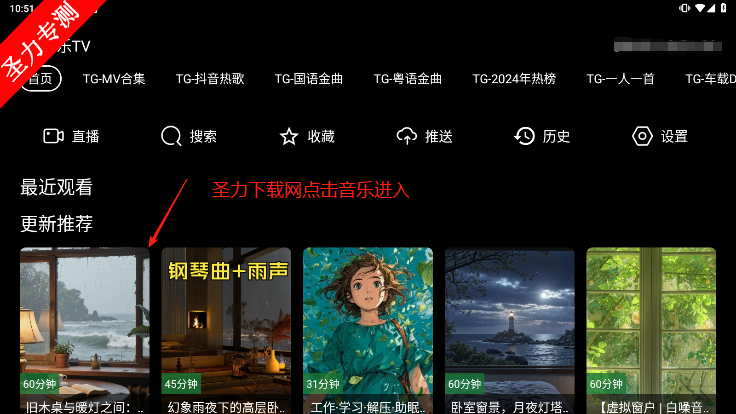Open 直播 live streaming

pos(71,137)
